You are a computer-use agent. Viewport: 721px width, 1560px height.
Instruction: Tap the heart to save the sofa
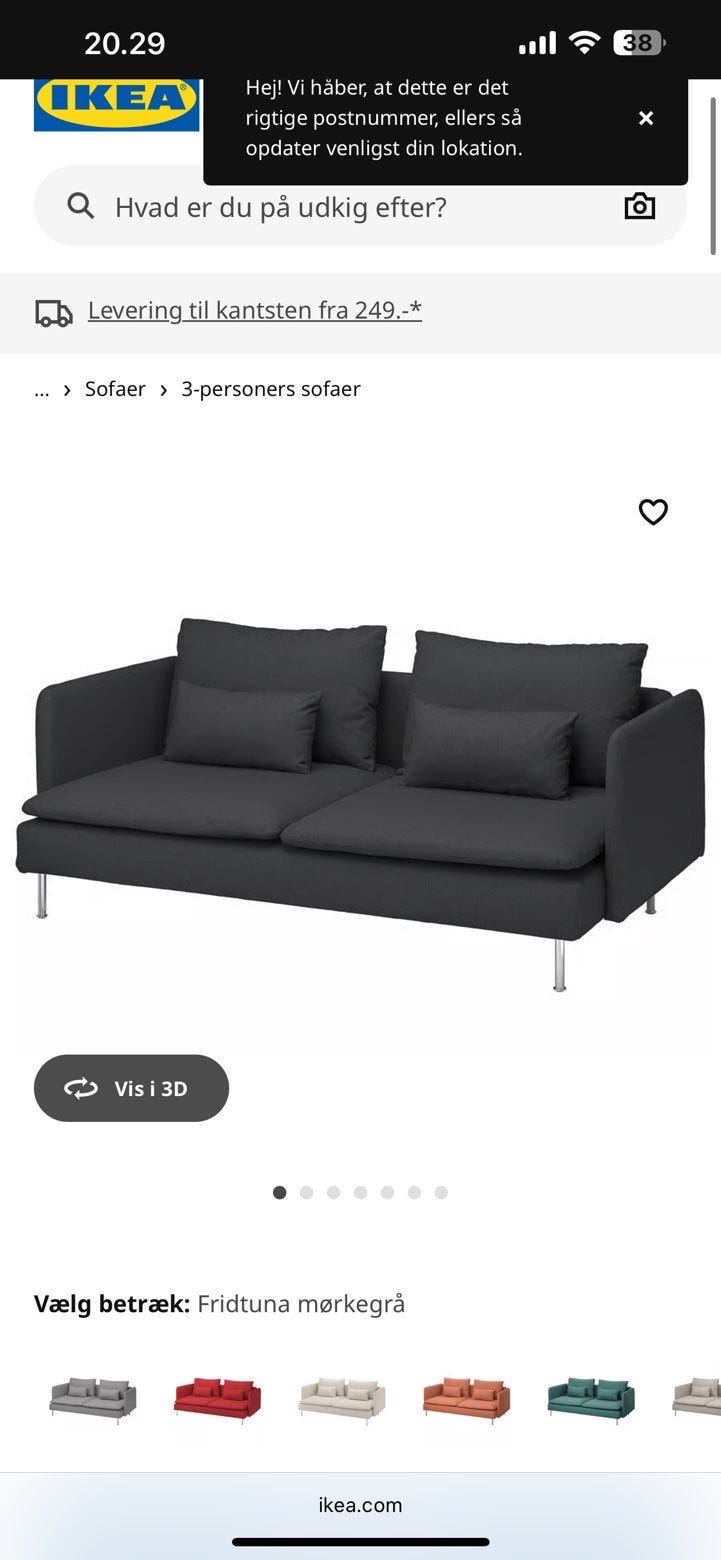(x=653, y=512)
